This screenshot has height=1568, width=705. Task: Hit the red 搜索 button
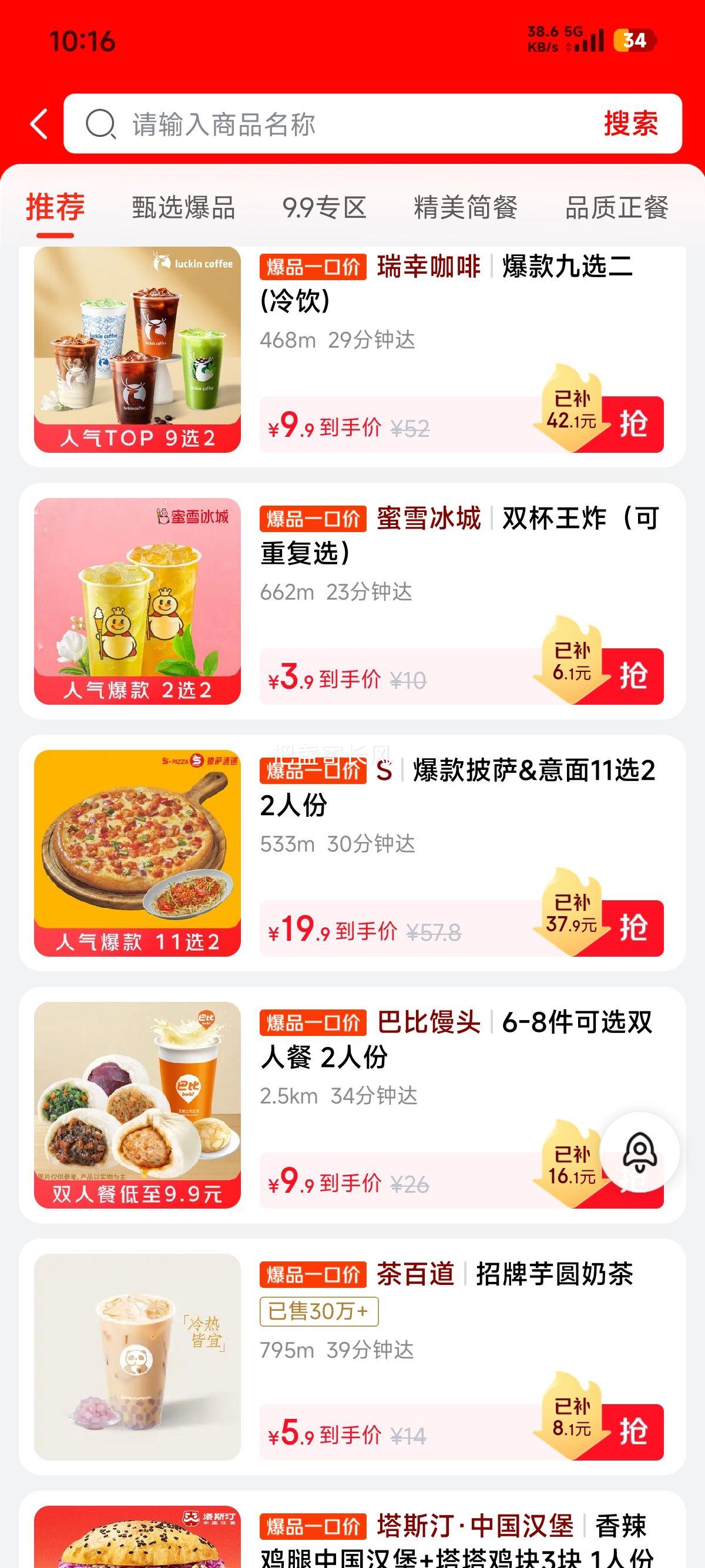[x=630, y=124]
